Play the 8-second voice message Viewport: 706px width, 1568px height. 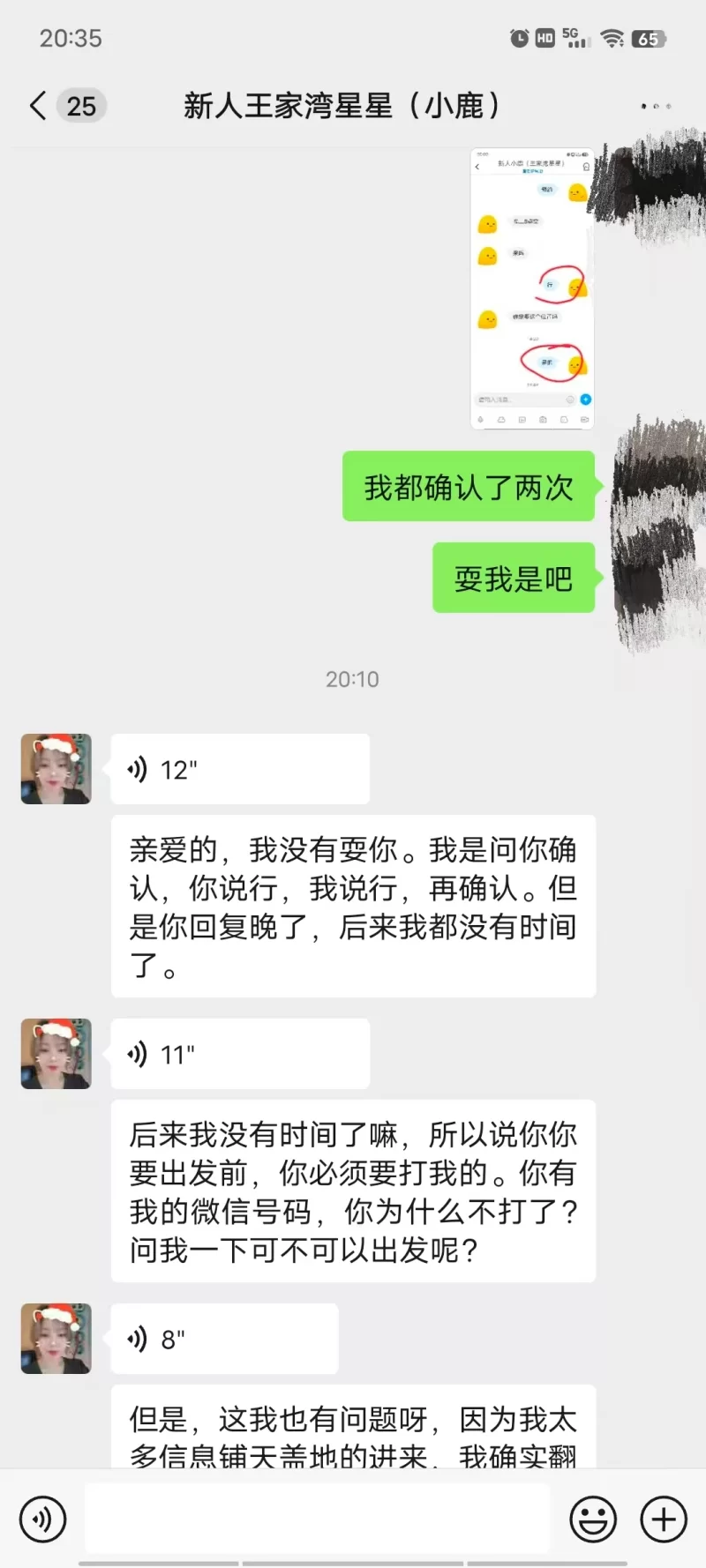(224, 1339)
